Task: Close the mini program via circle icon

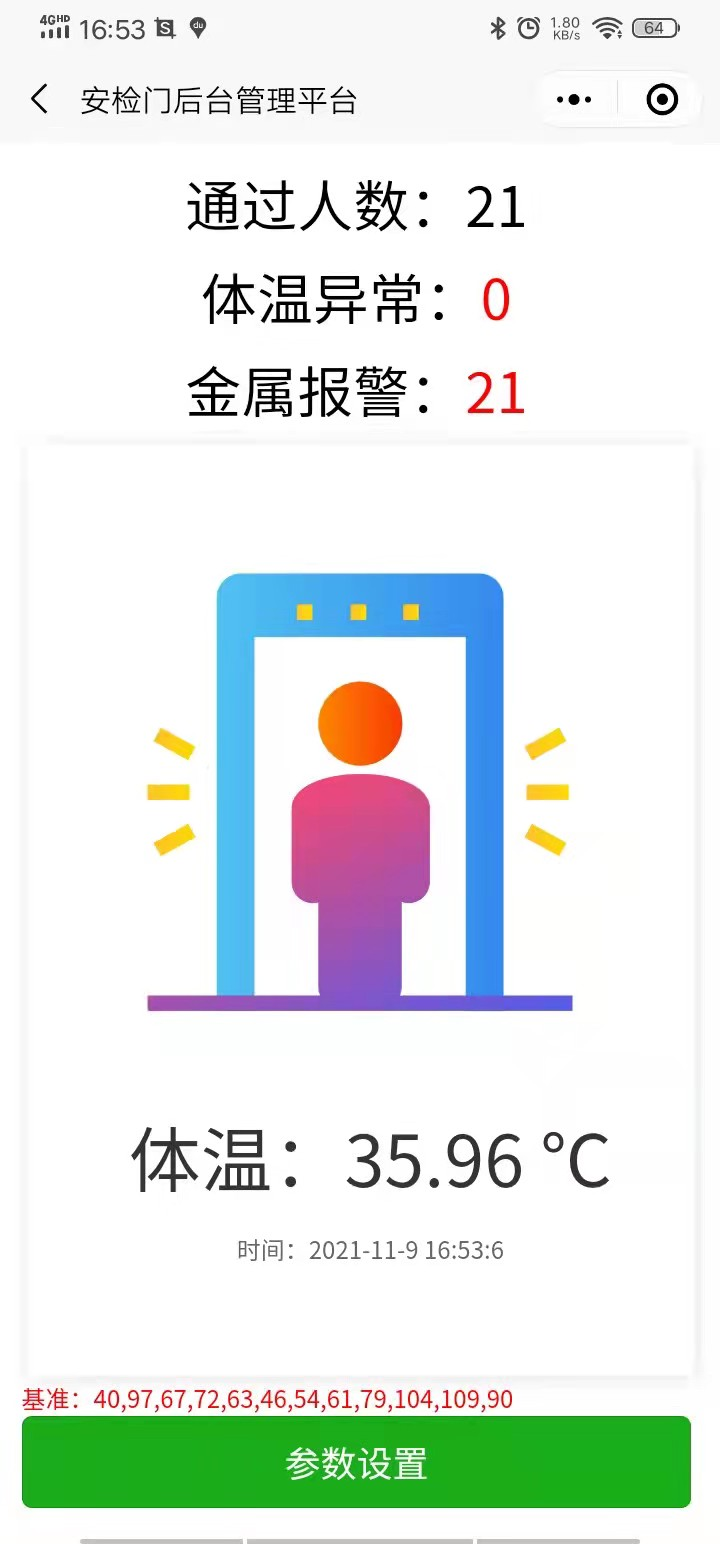Action: pos(662,99)
